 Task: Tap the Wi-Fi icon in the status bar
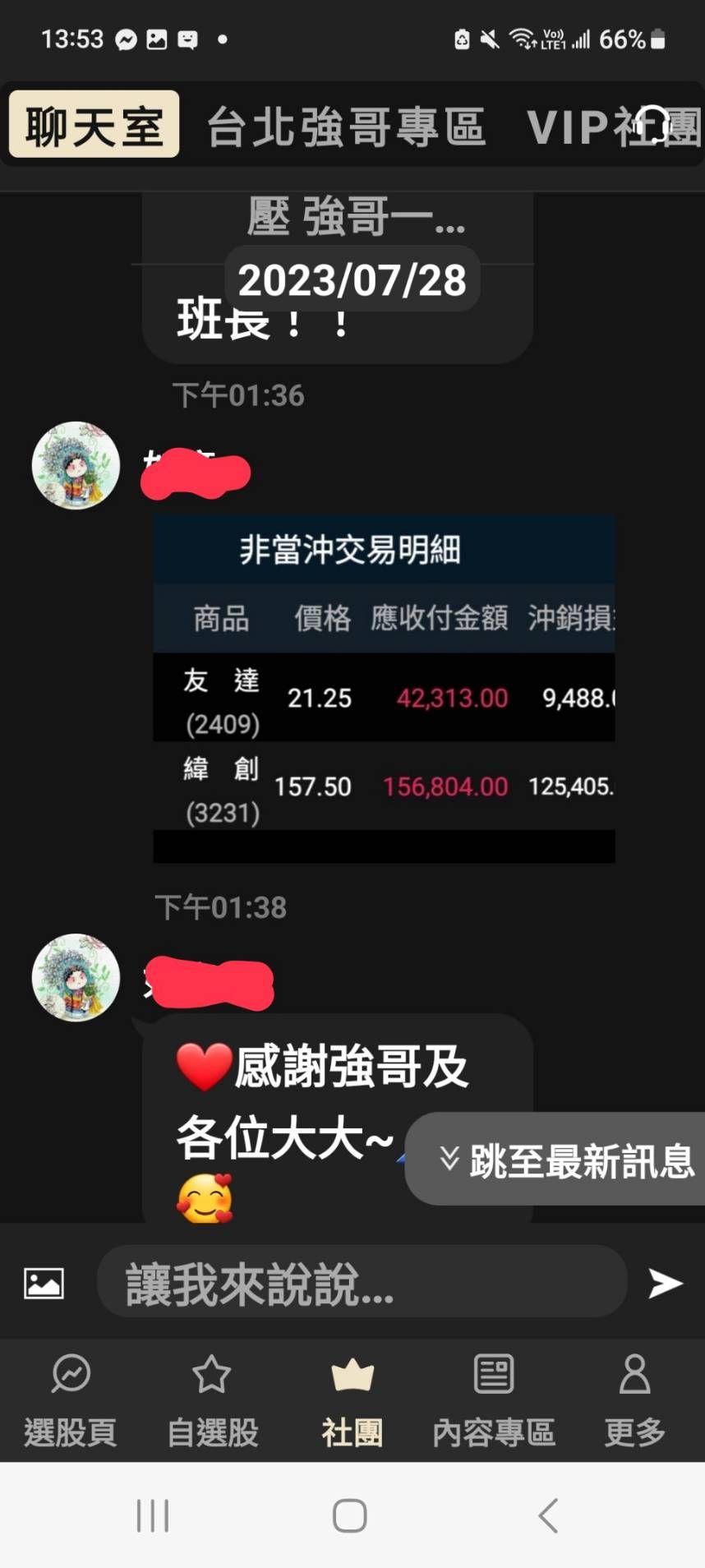pos(523,38)
